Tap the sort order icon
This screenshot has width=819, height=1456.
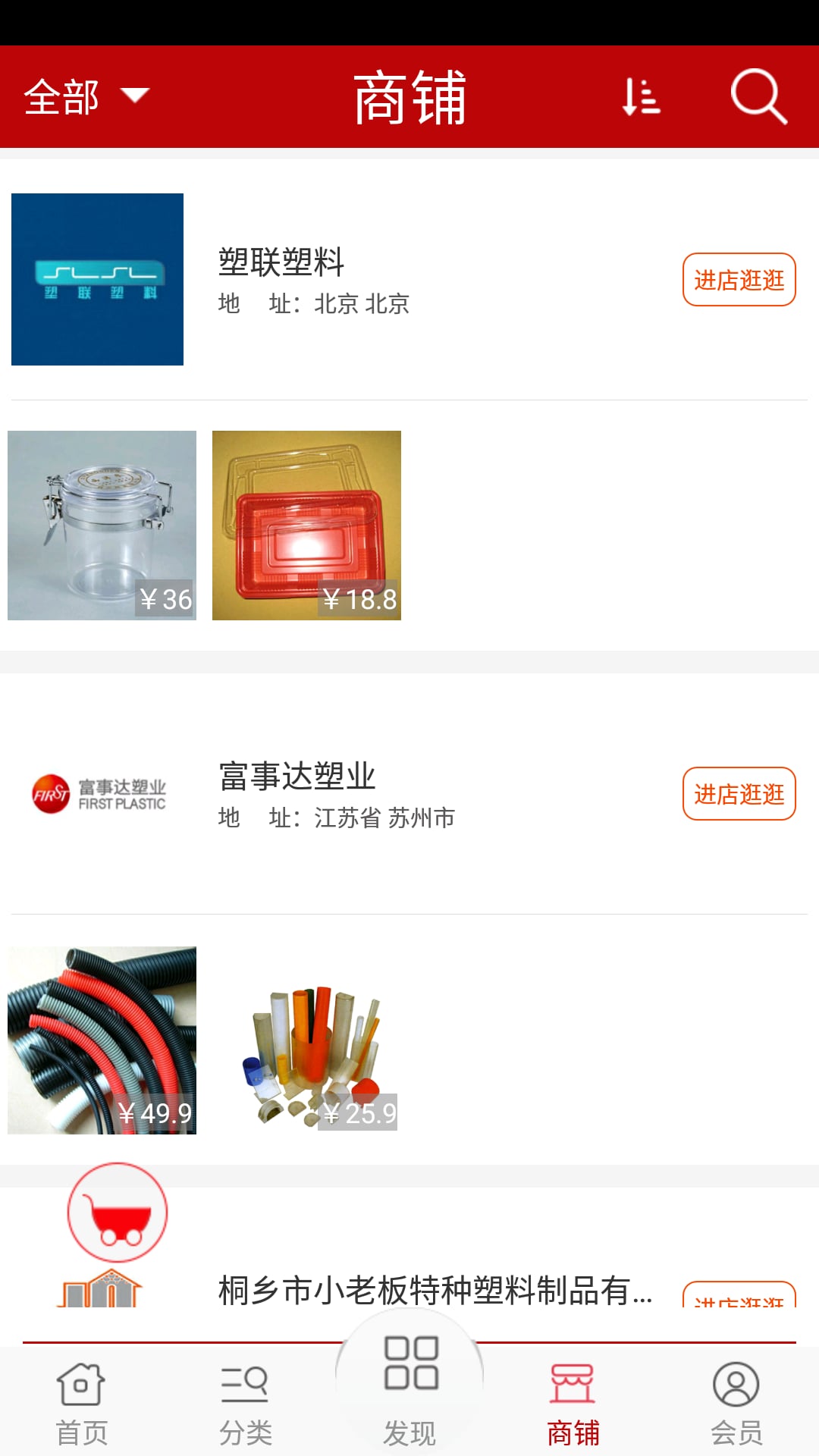coord(641,96)
